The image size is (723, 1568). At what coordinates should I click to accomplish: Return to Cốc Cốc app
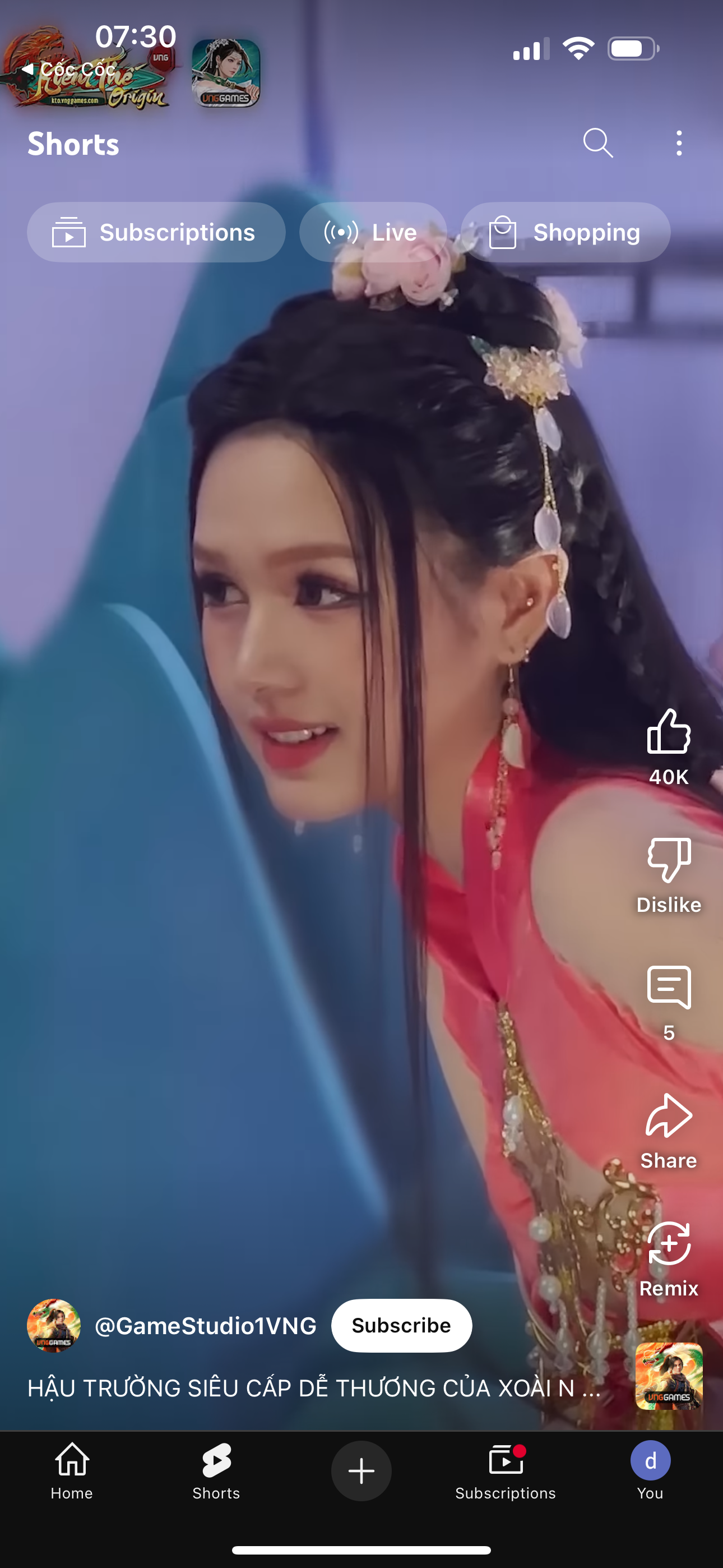coord(68,69)
